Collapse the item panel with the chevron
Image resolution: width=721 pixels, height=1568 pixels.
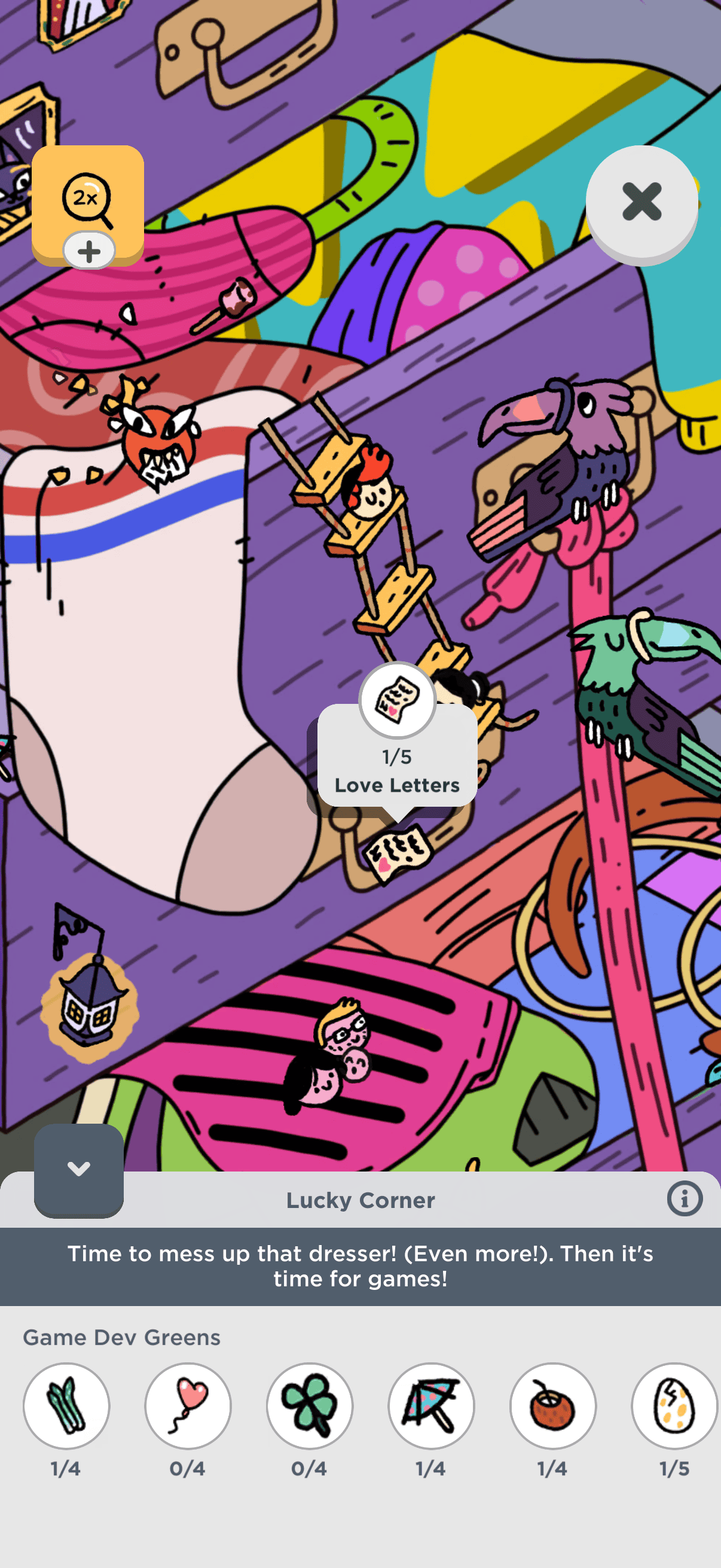click(79, 1169)
